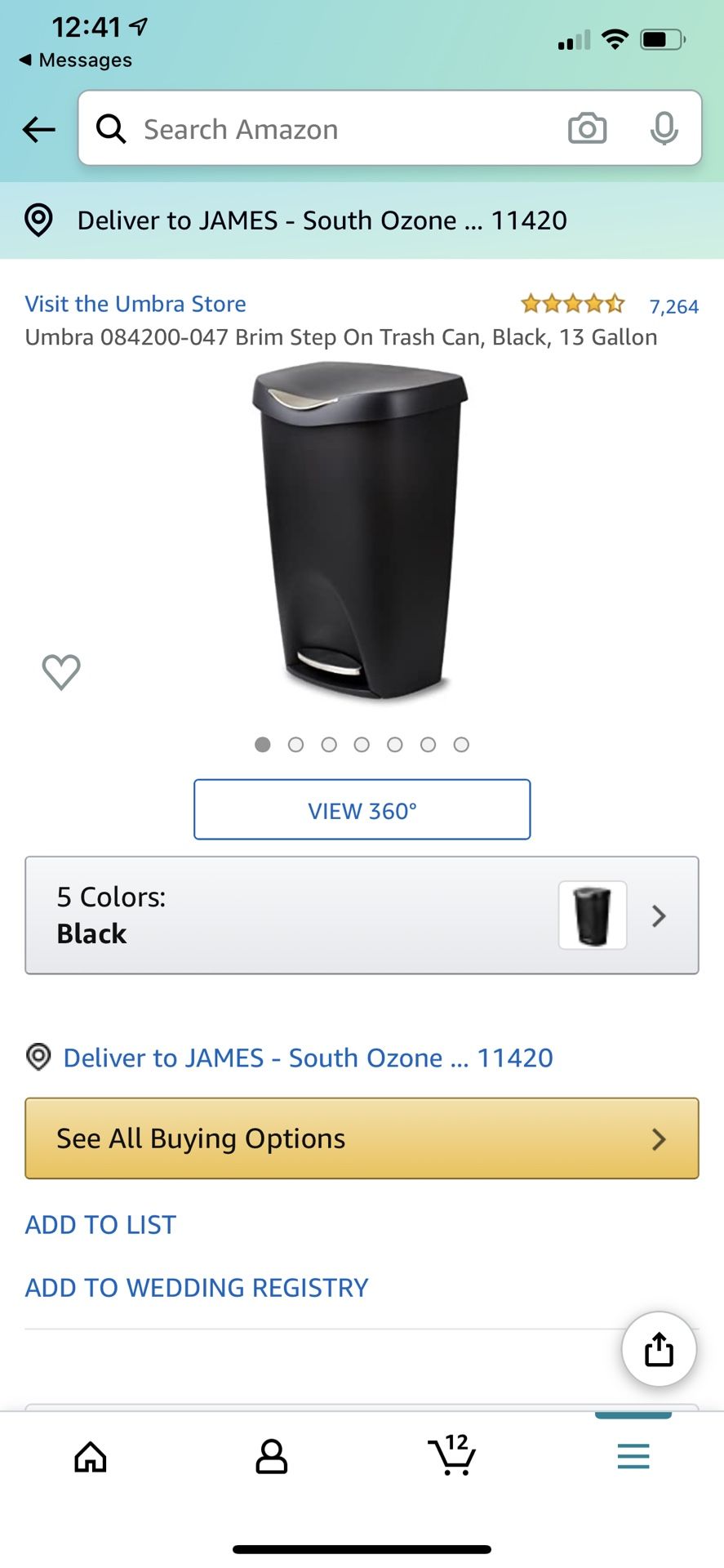Return to Messages app
The image size is (724, 1568).
[x=75, y=60]
